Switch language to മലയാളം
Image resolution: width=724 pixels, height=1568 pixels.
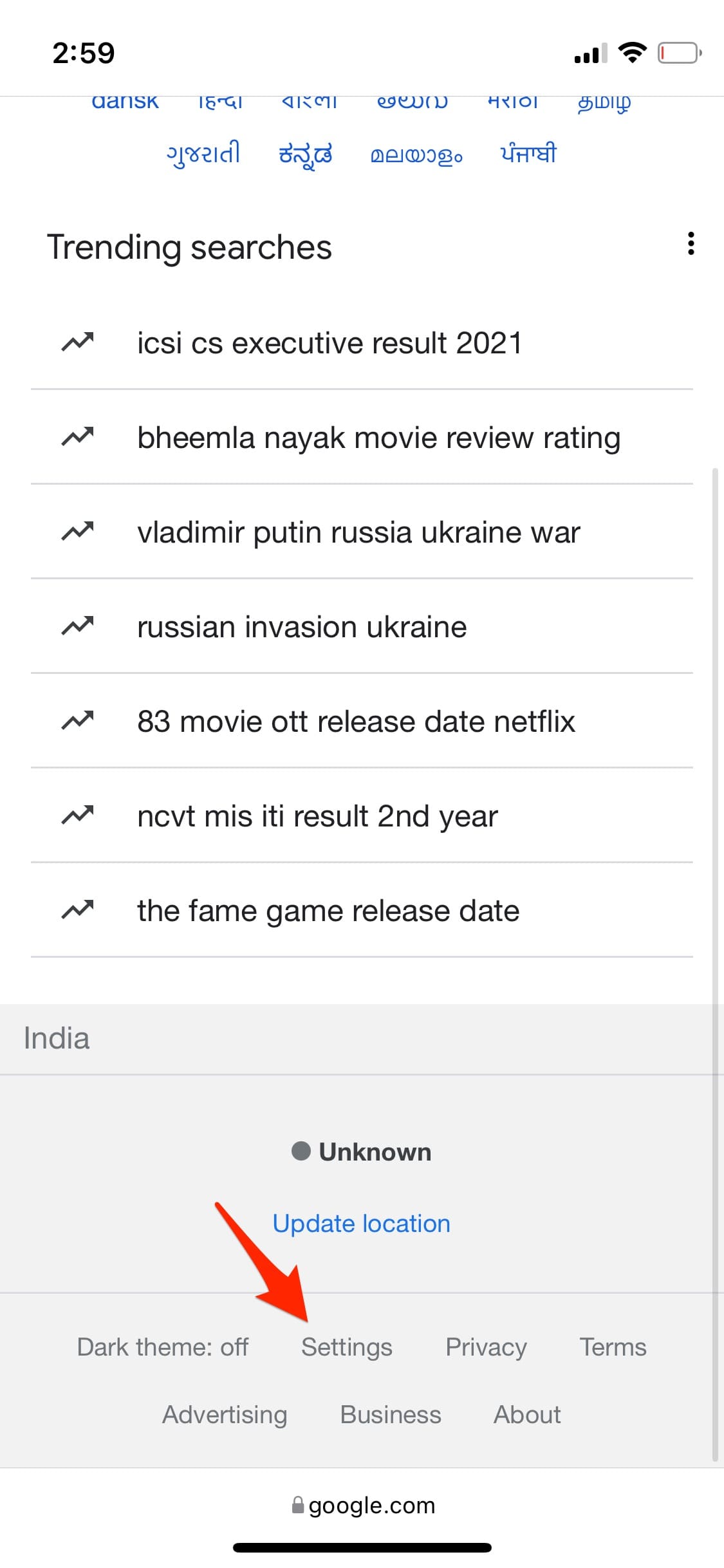(x=416, y=155)
